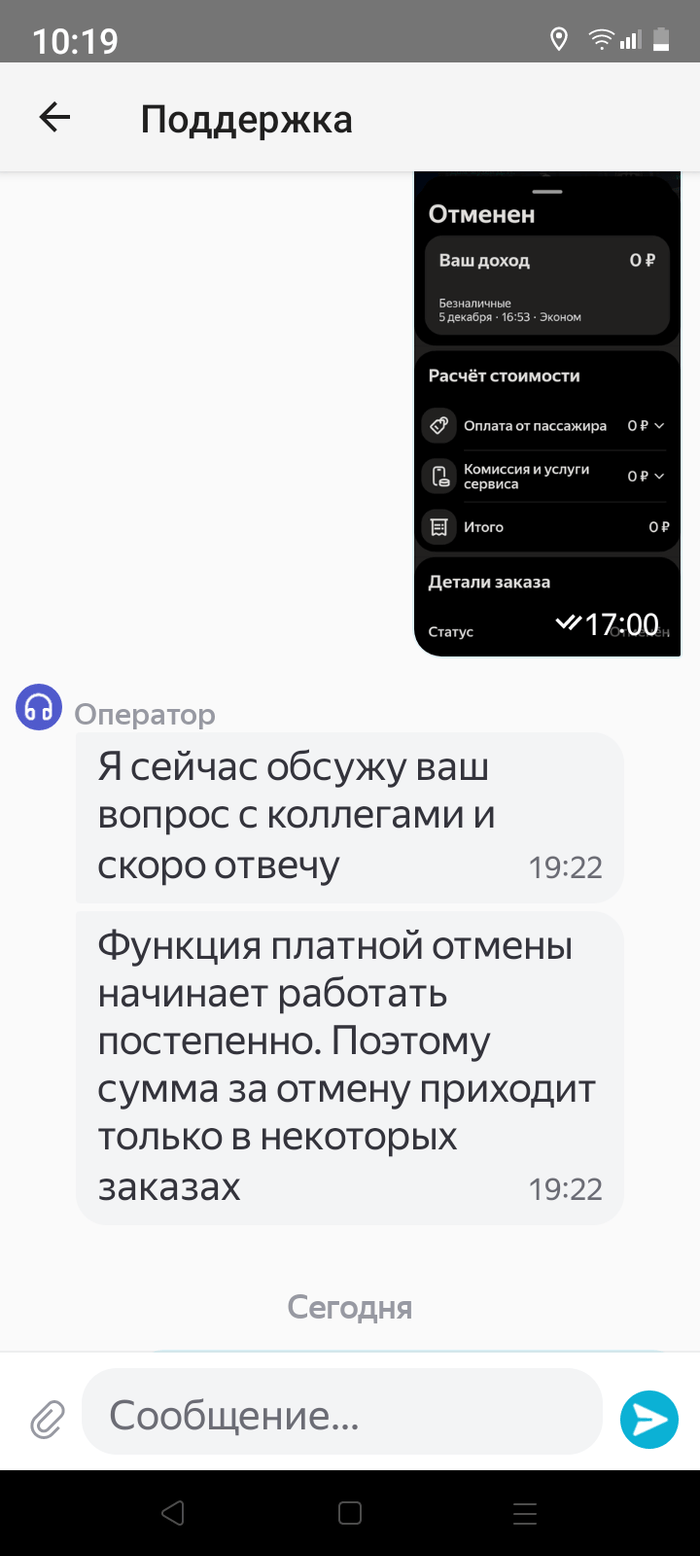Image resolution: width=700 pixels, height=1556 pixels.
Task: Attach a file with the paperclip icon
Action: [46, 1418]
